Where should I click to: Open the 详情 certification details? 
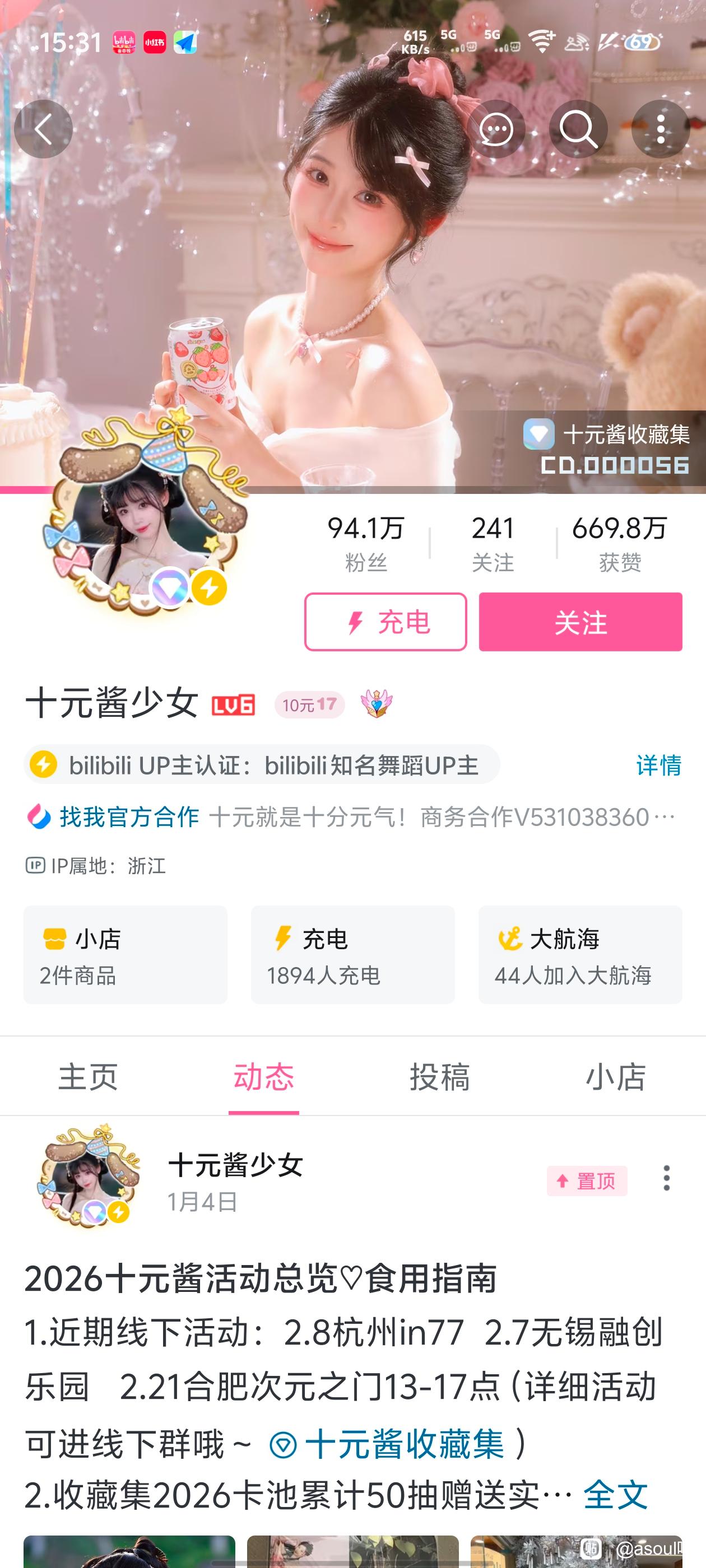658,764
